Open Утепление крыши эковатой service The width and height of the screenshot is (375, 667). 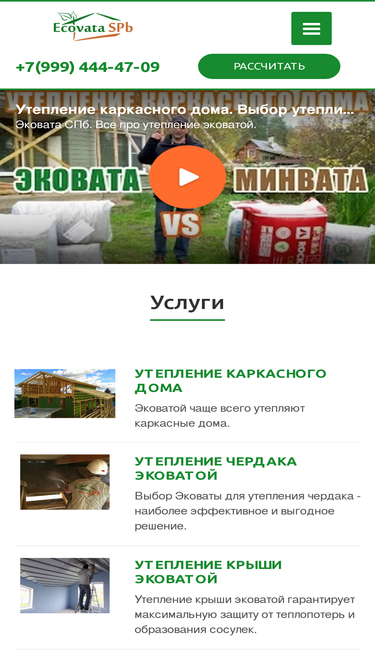(208, 572)
